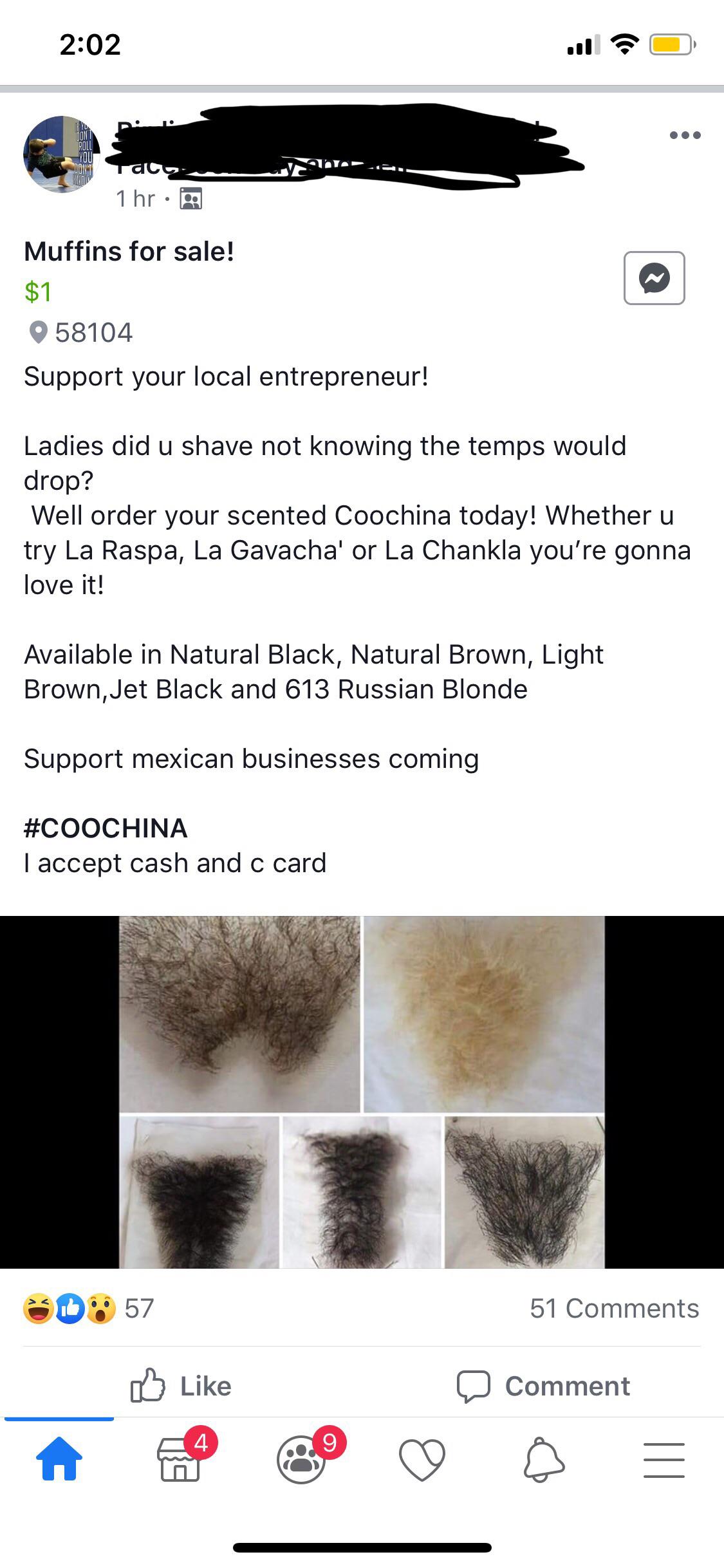This screenshot has height=1568, width=724.
Task: Switch to the Marketplace tab
Action: (180, 1459)
